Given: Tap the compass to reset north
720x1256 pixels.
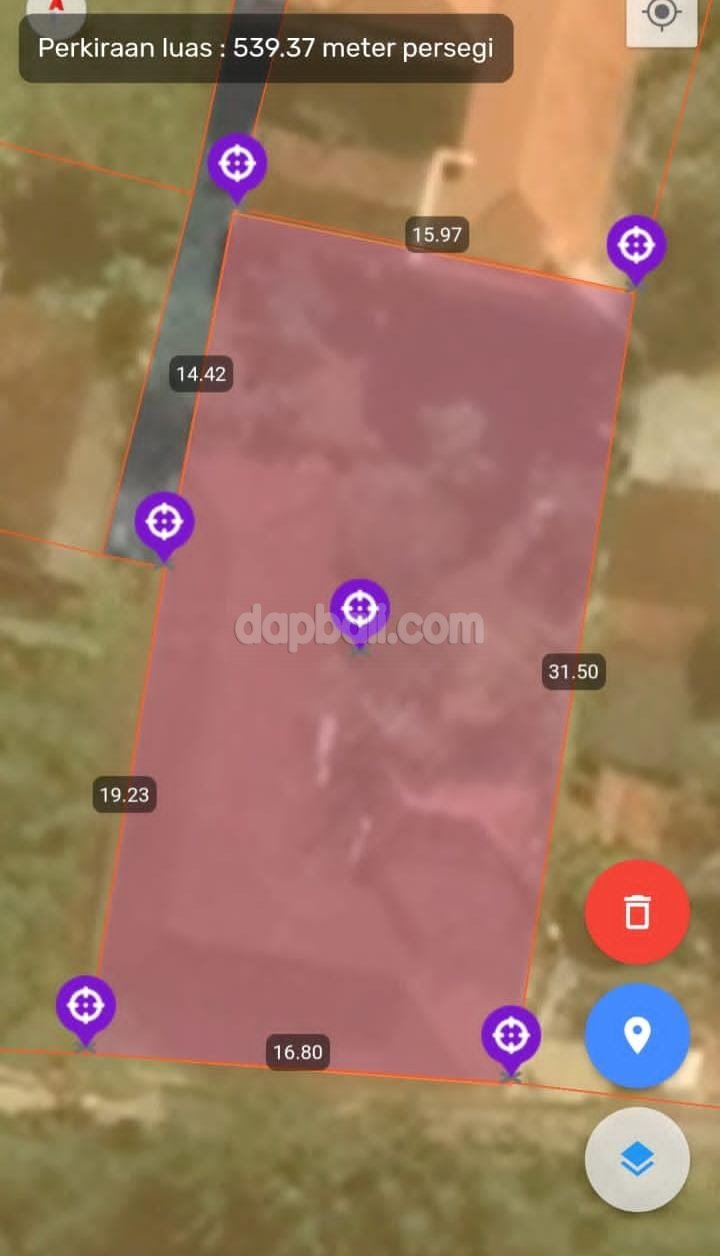Looking at the screenshot, I should coord(57,12).
